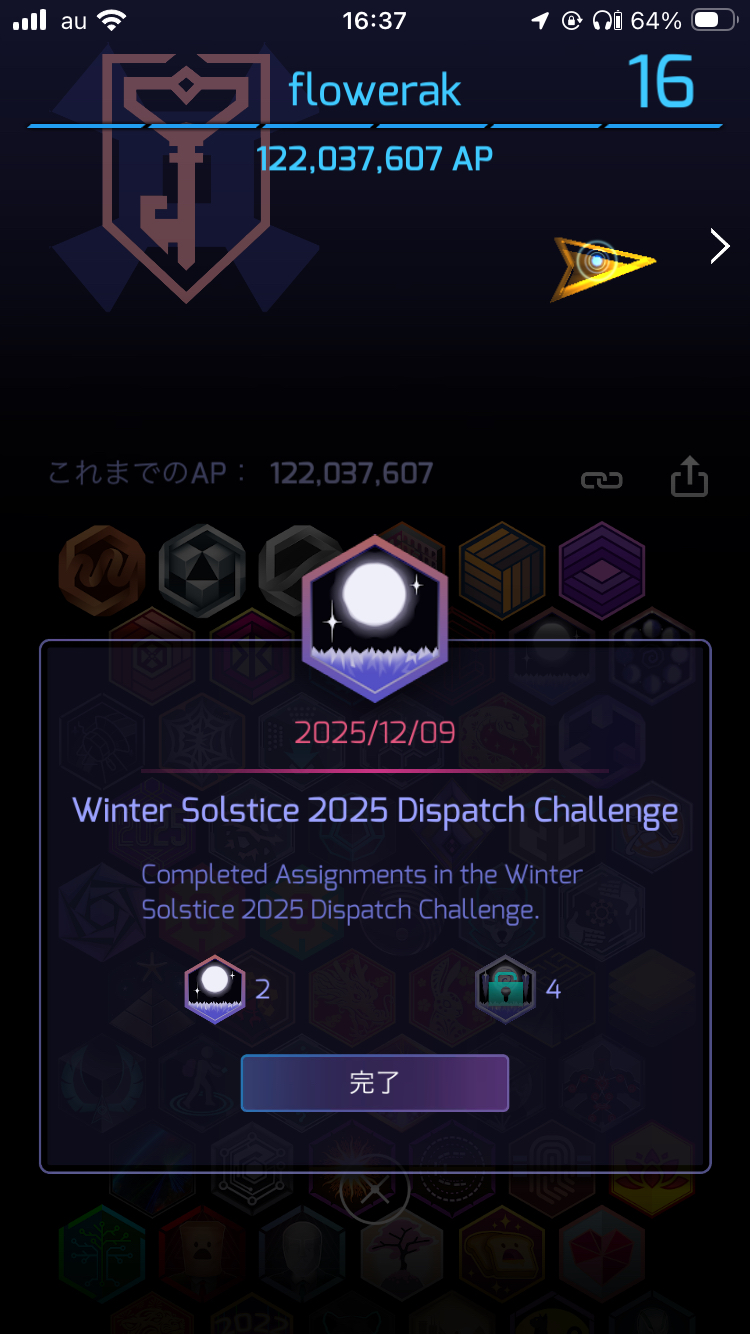The image size is (750, 1334).
Task: Share the agent profile
Action: coord(689,477)
